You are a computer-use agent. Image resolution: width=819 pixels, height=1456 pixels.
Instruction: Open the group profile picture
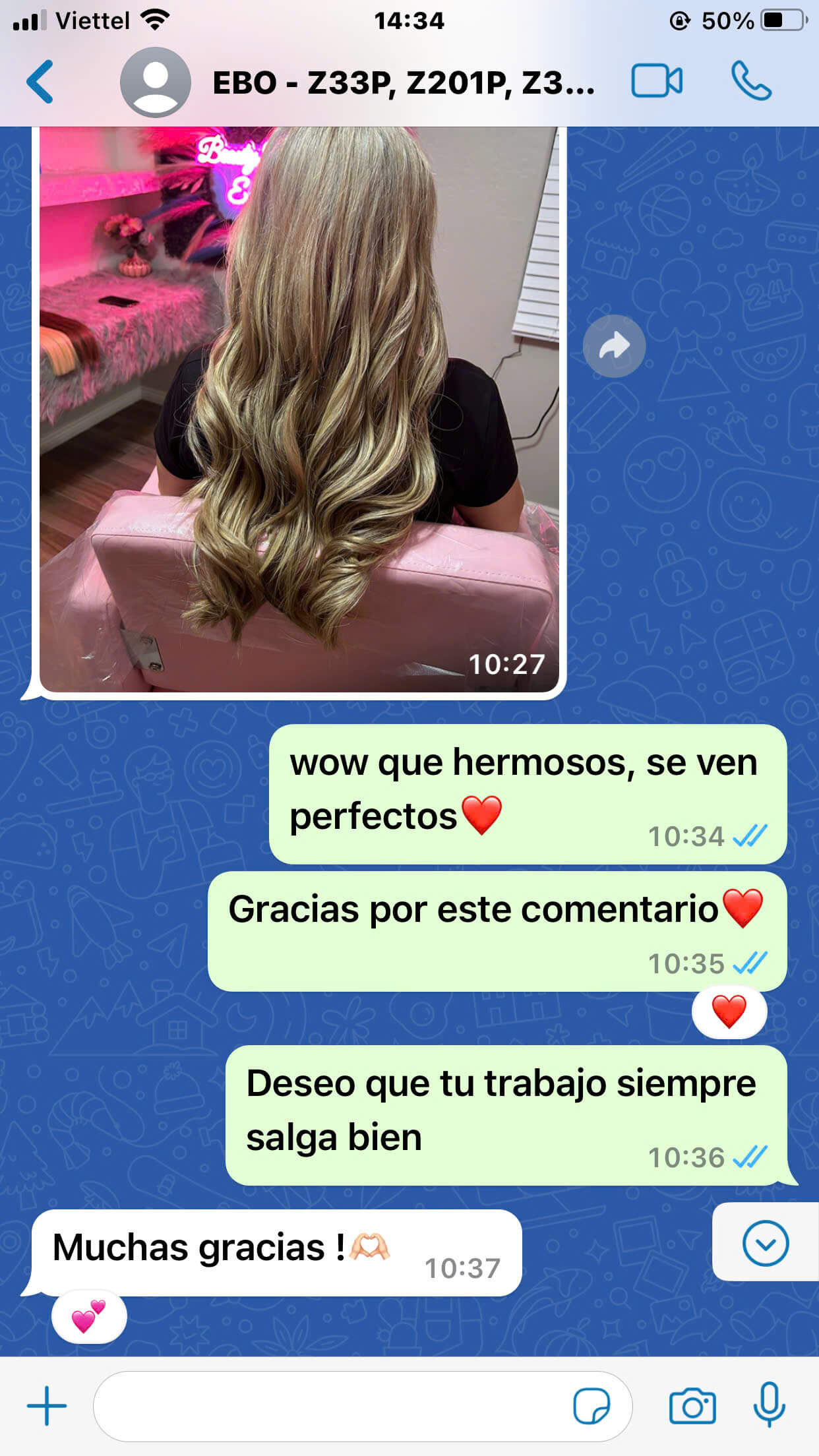[156, 82]
